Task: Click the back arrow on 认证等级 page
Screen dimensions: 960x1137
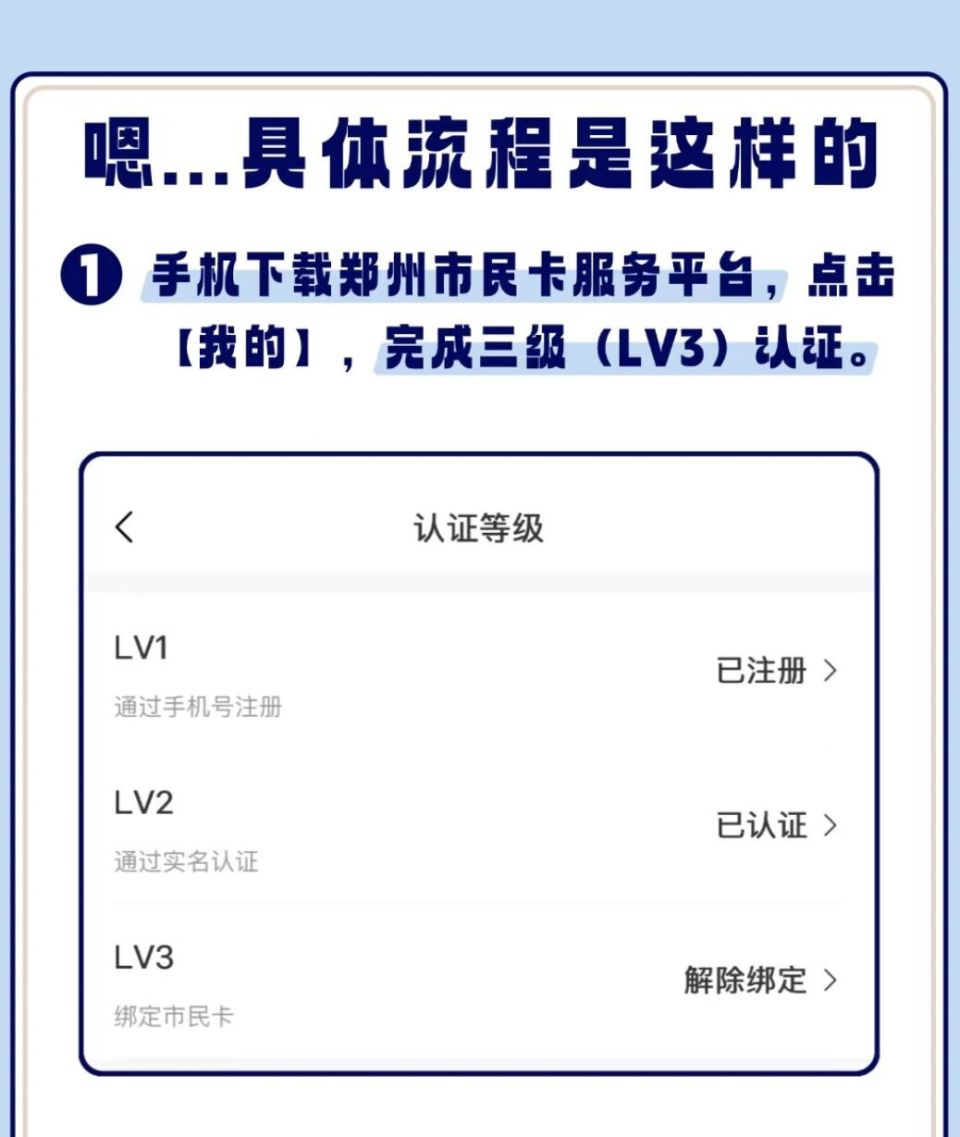Action: click(x=125, y=527)
